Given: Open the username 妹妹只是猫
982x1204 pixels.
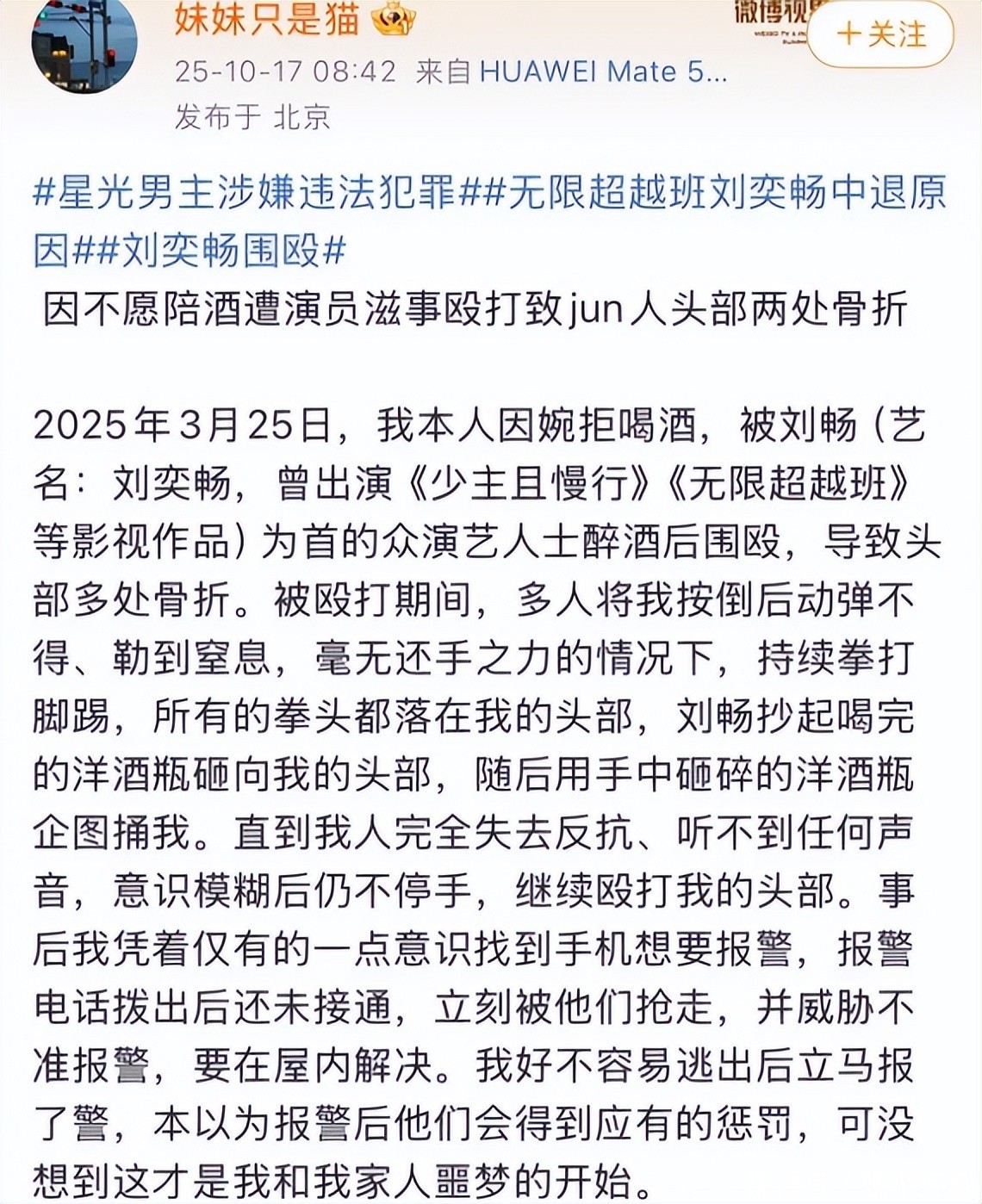Looking at the screenshot, I should click(x=267, y=19).
